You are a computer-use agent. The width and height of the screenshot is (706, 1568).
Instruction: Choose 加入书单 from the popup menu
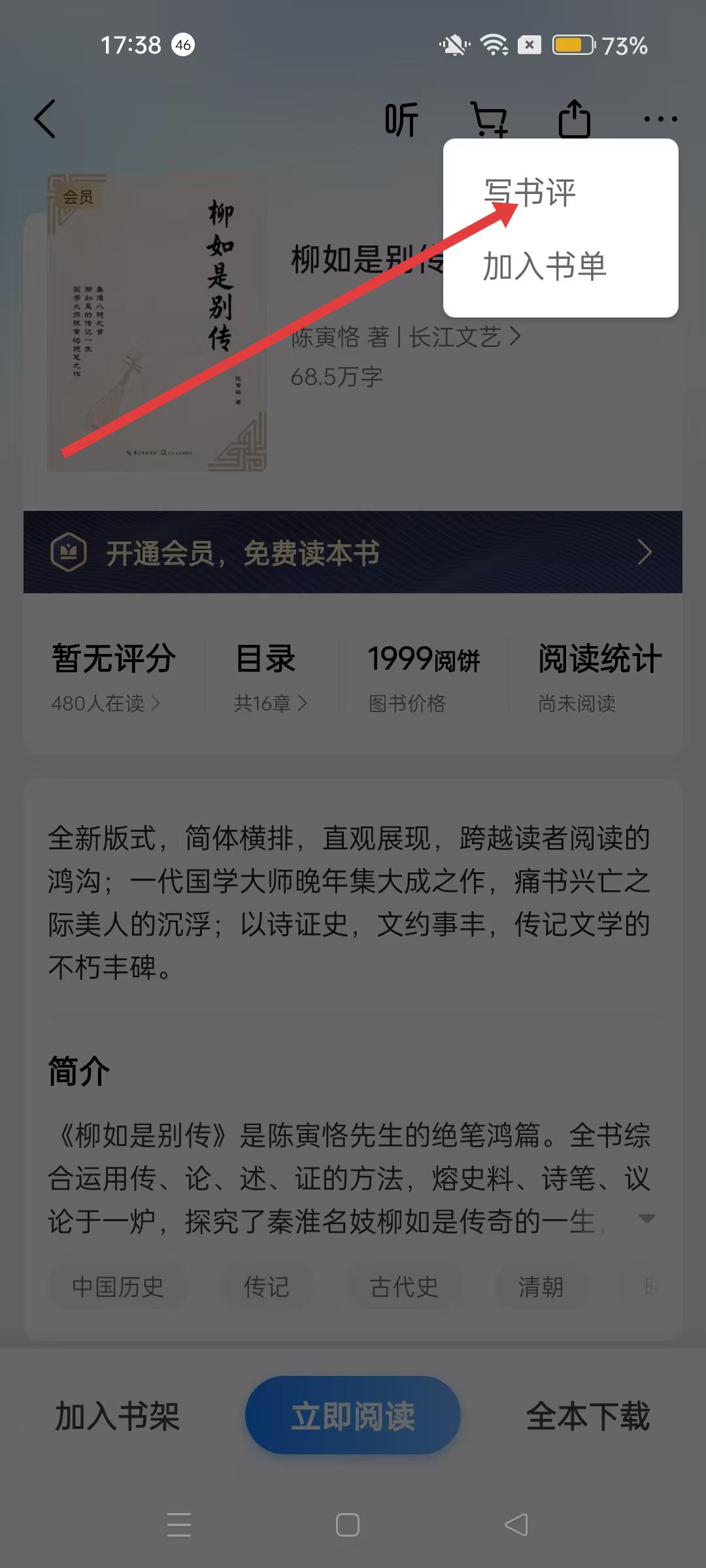(x=544, y=267)
